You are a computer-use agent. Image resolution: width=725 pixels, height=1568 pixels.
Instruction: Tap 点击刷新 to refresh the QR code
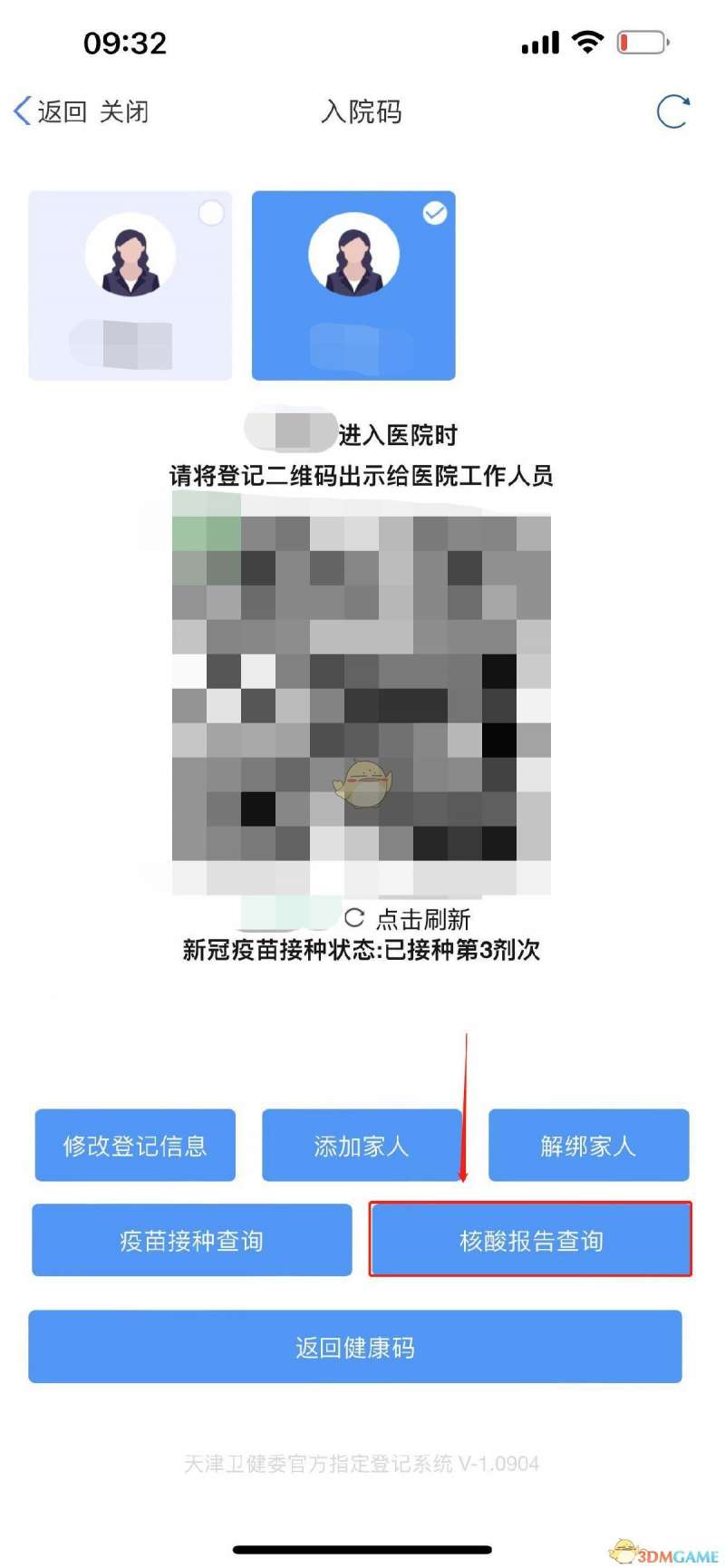coord(410,919)
